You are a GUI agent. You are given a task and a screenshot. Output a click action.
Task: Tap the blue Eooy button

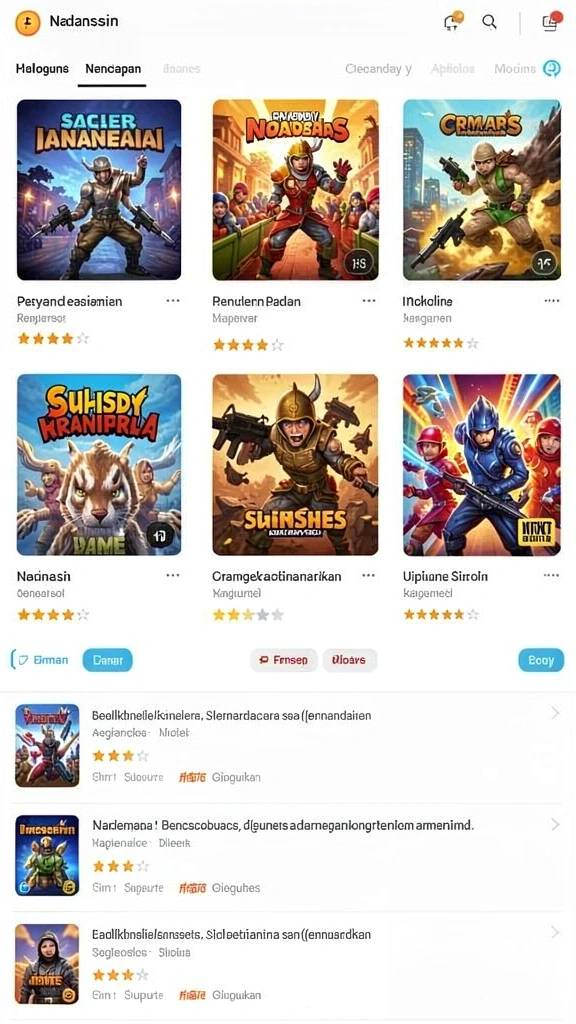tap(541, 660)
